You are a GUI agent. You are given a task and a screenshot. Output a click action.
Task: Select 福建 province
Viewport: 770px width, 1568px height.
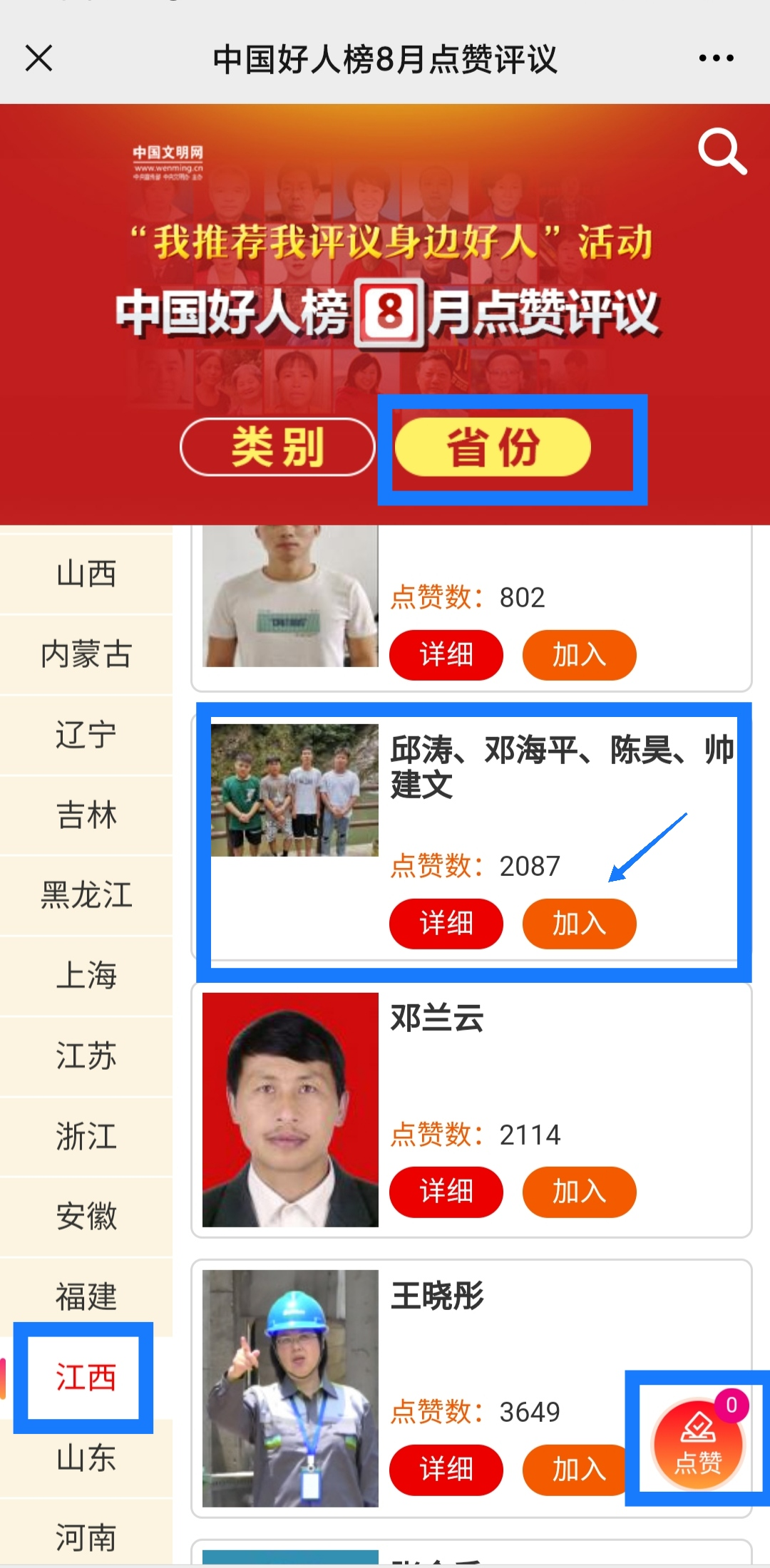pyautogui.click(x=86, y=1296)
